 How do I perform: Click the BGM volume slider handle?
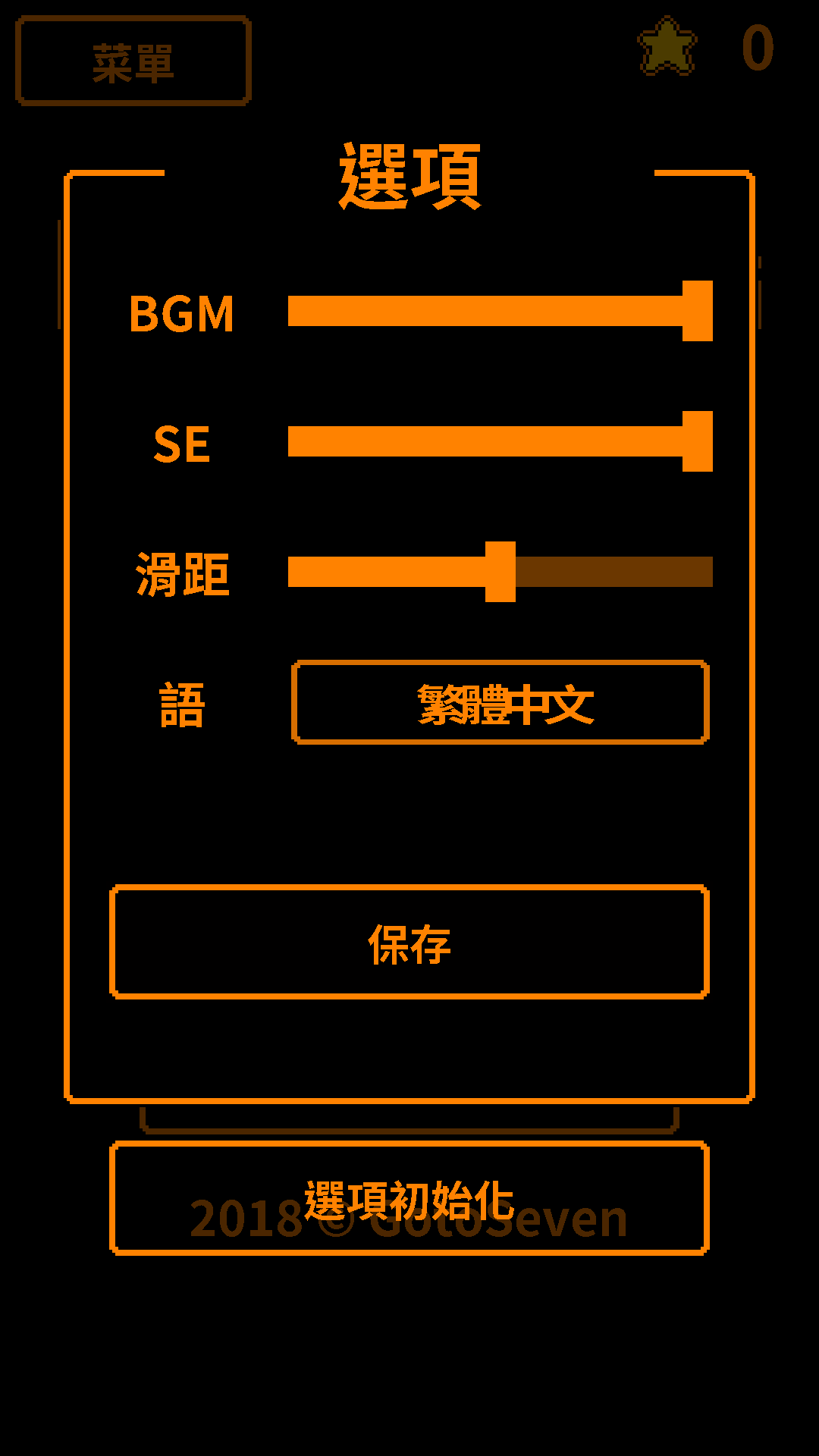pos(696,311)
